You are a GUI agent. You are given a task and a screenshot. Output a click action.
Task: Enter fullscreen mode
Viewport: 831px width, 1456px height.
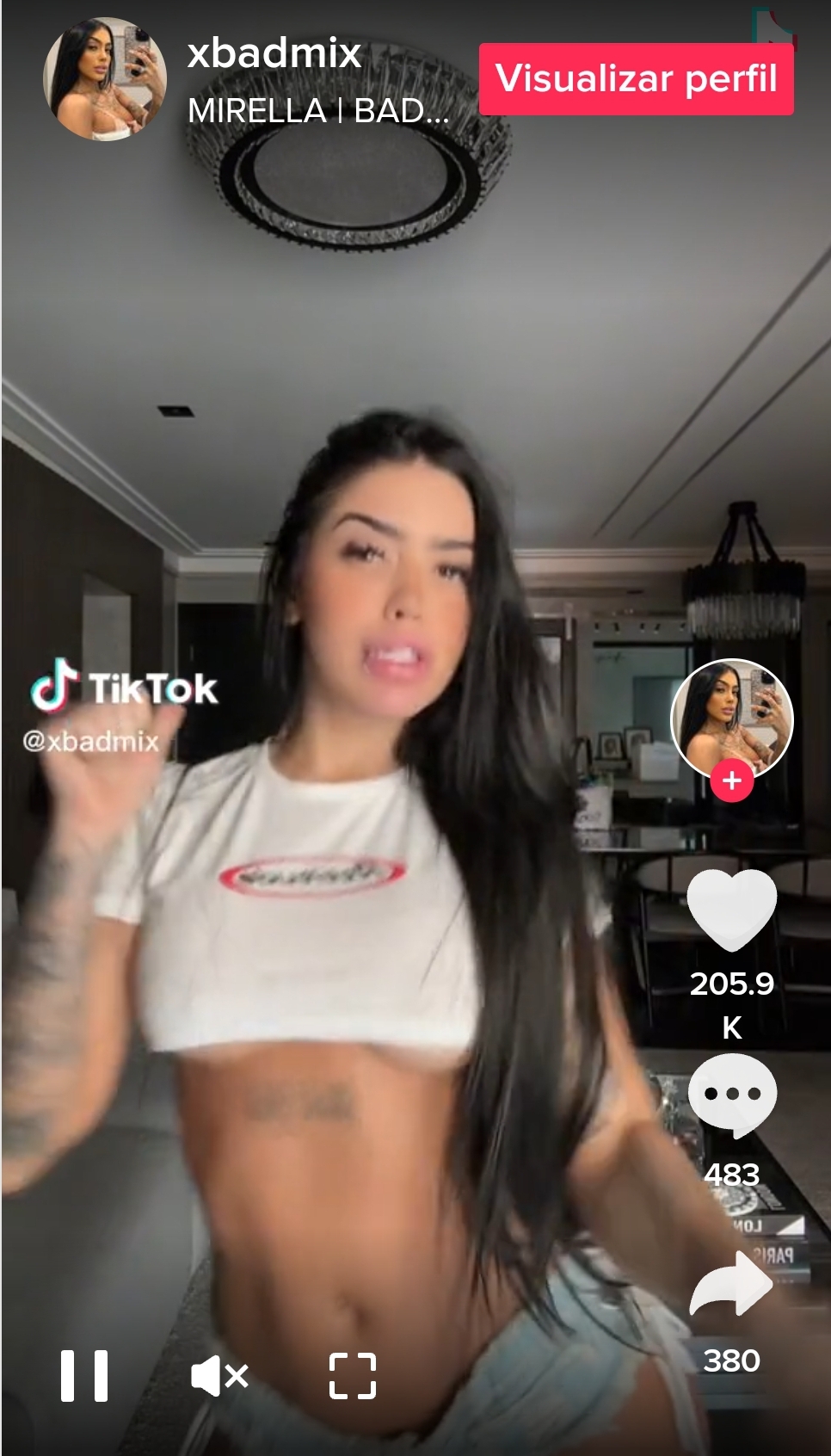point(353,1375)
